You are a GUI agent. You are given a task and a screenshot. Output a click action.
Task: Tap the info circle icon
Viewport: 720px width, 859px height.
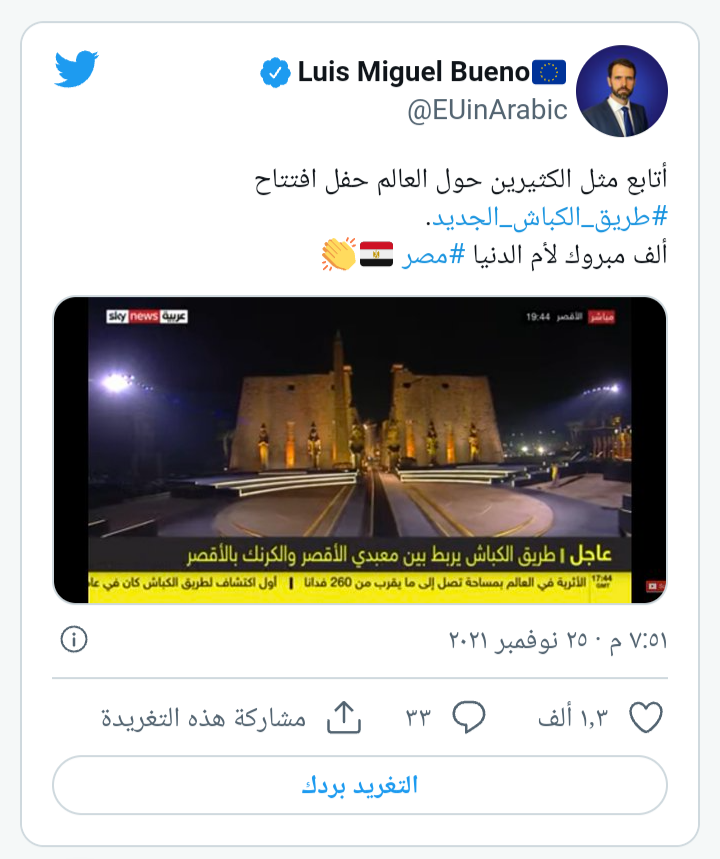pos(74,640)
